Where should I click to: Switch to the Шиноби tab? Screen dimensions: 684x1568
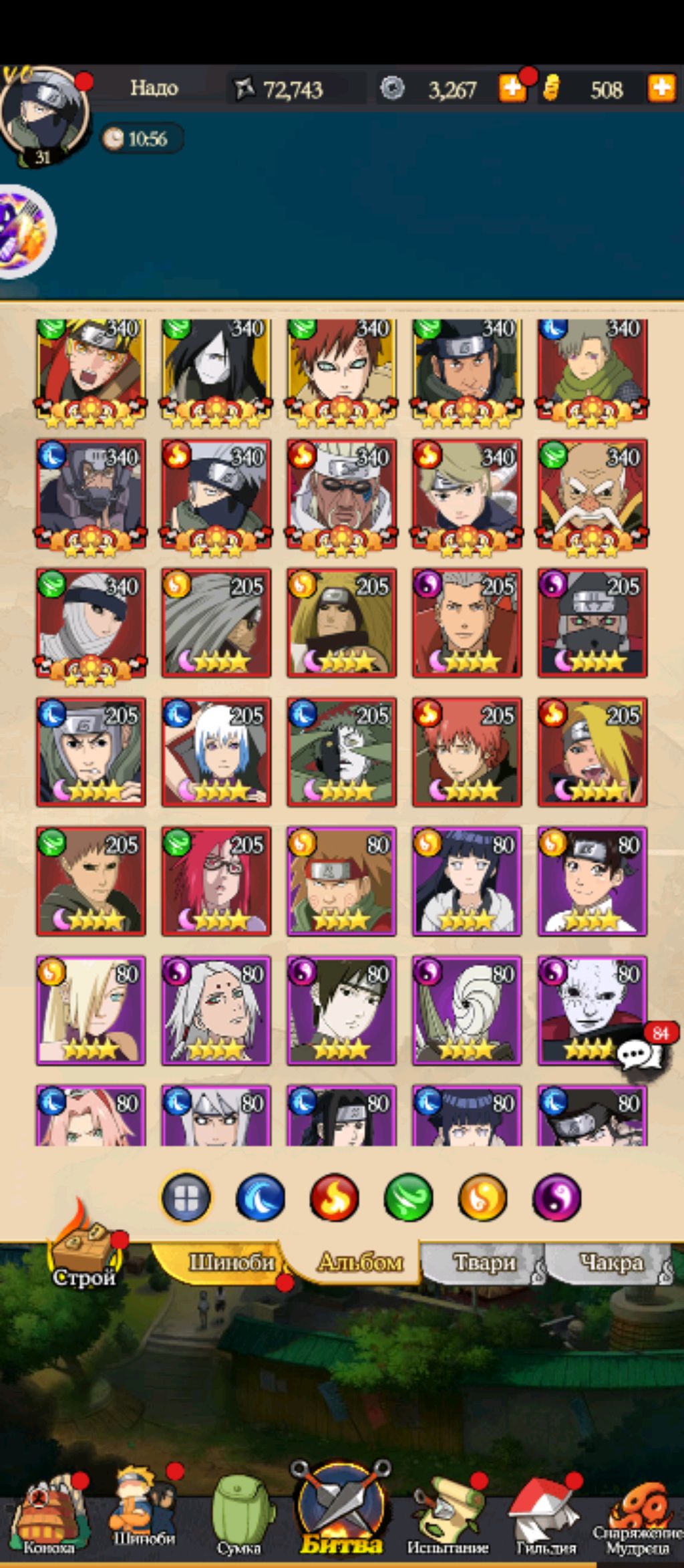(229, 1262)
